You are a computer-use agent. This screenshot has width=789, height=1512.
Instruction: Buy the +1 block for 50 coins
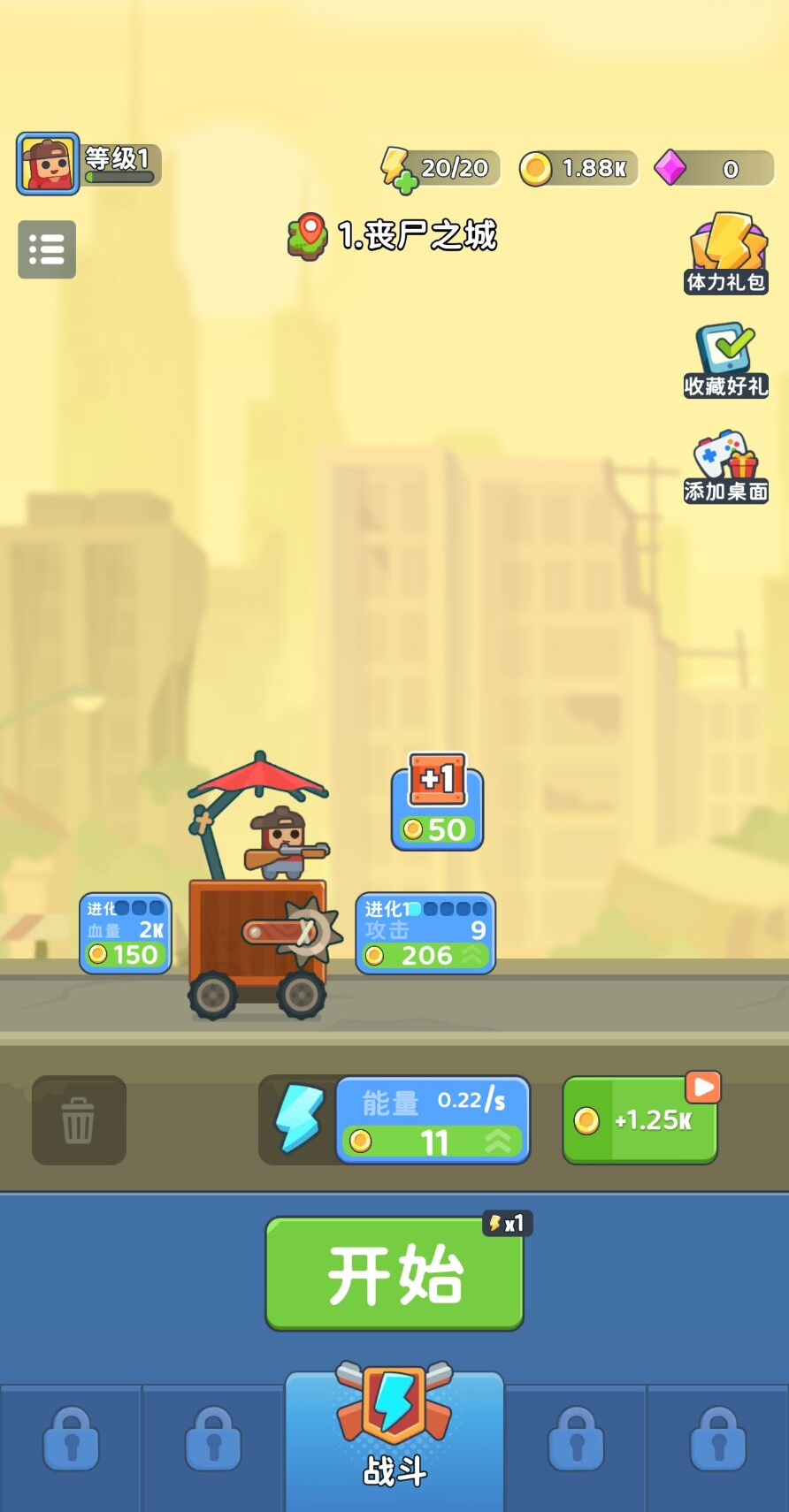click(438, 803)
